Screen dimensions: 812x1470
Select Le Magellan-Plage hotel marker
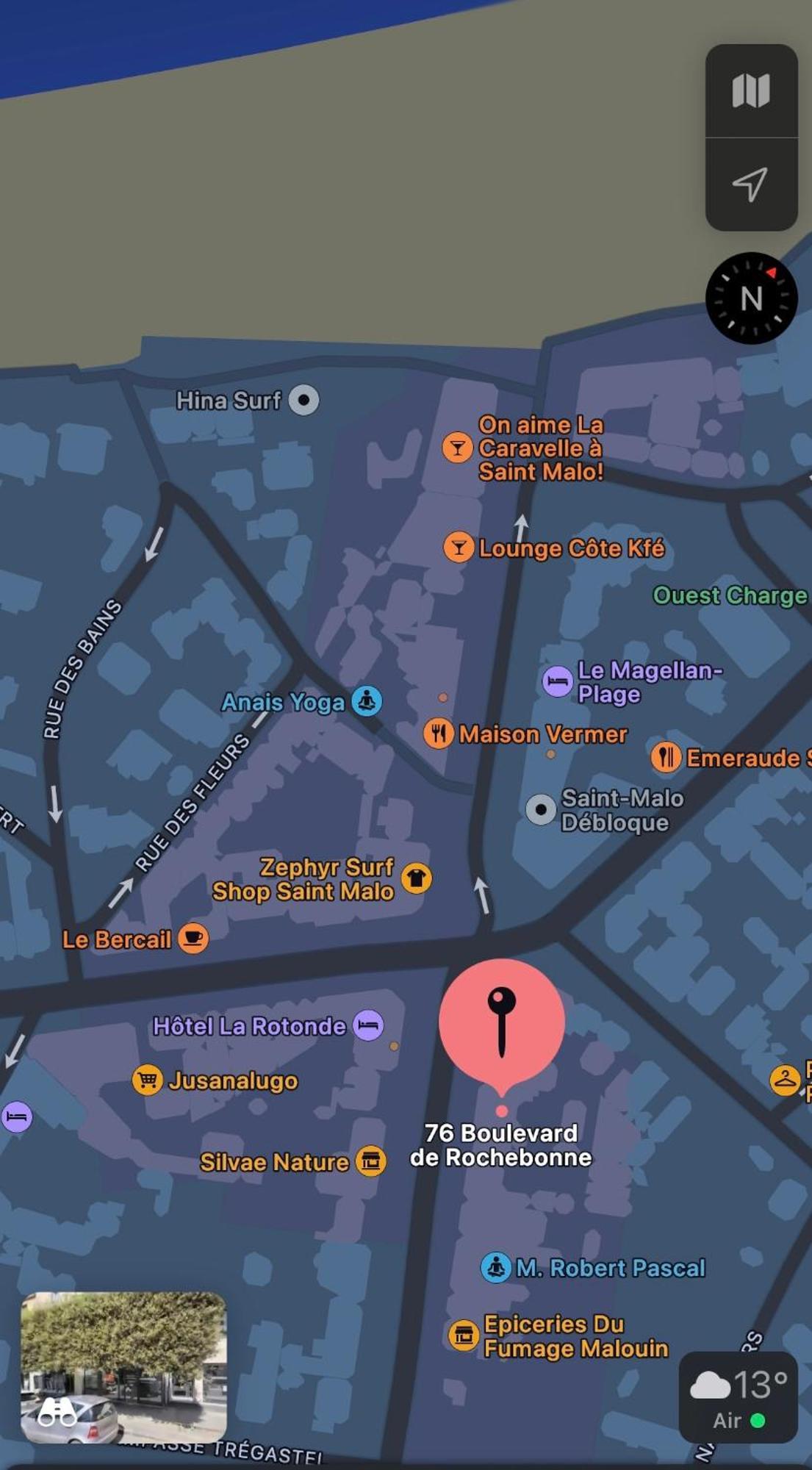(x=557, y=681)
